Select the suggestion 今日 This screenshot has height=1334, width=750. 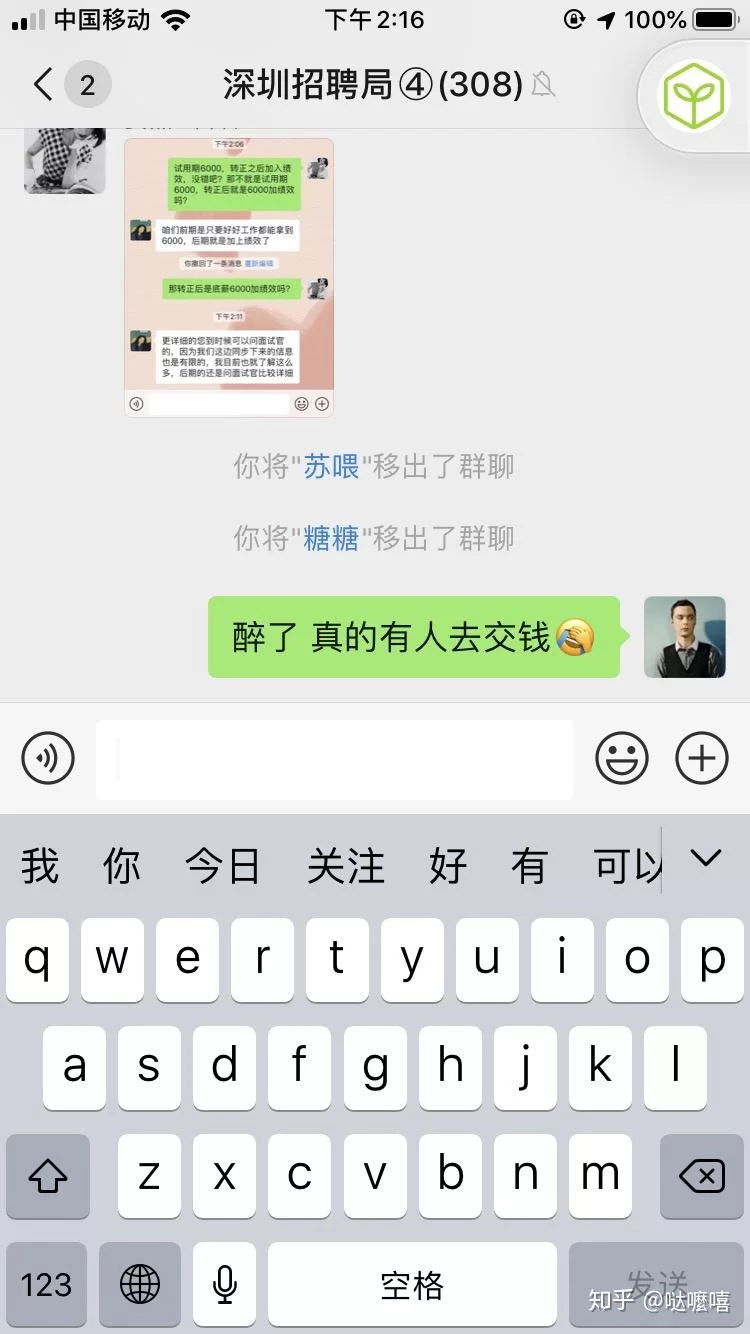coord(222,865)
